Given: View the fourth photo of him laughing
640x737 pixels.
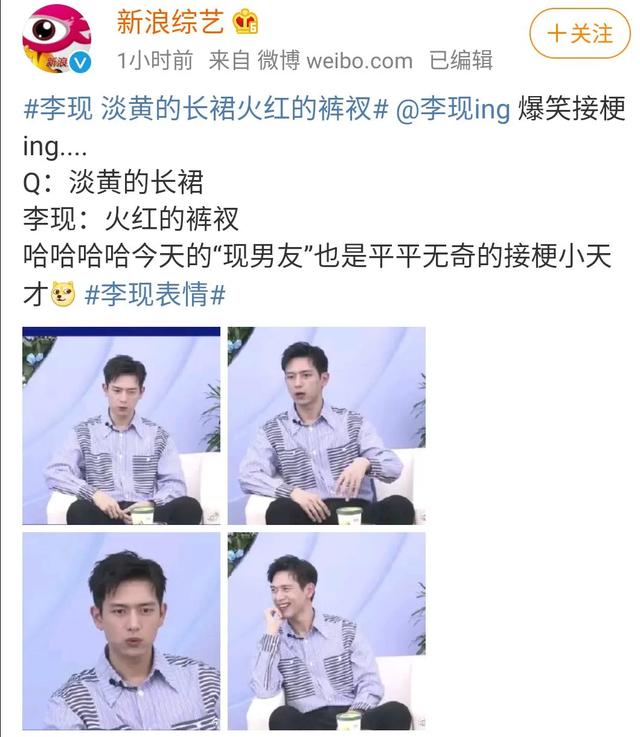Looking at the screenshot, I should coord(326,630).
